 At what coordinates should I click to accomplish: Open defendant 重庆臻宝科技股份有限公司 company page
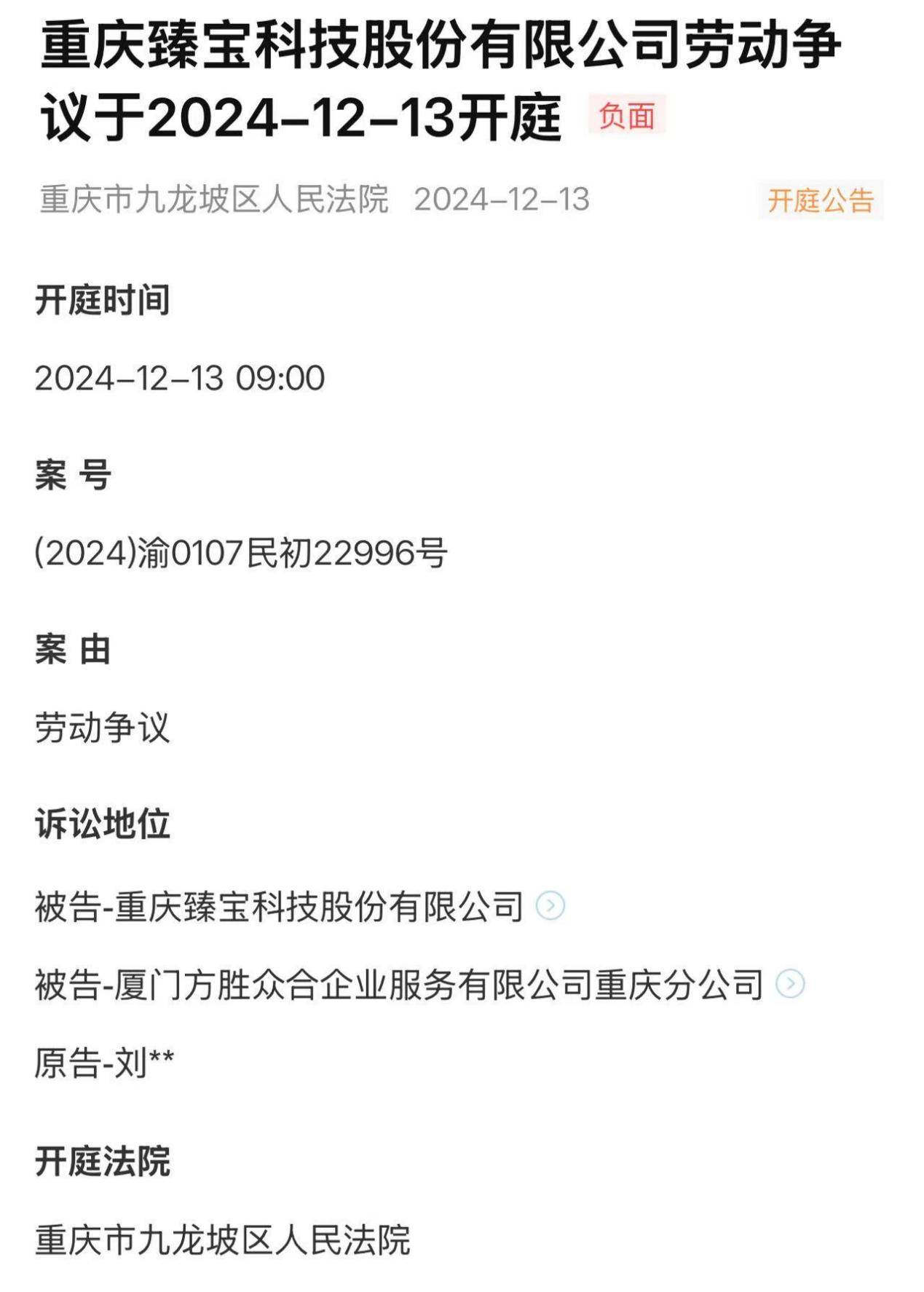coord(550,906)
